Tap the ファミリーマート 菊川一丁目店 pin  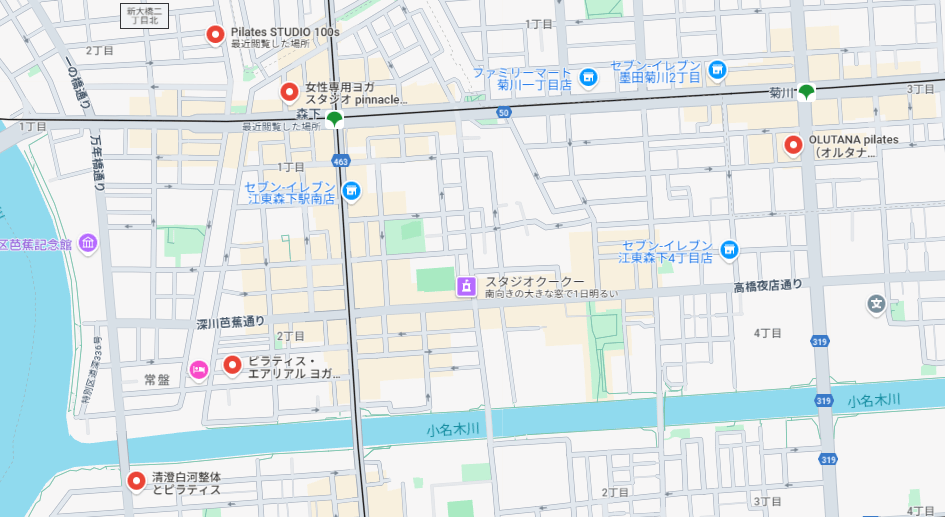[x=588, y=77]
